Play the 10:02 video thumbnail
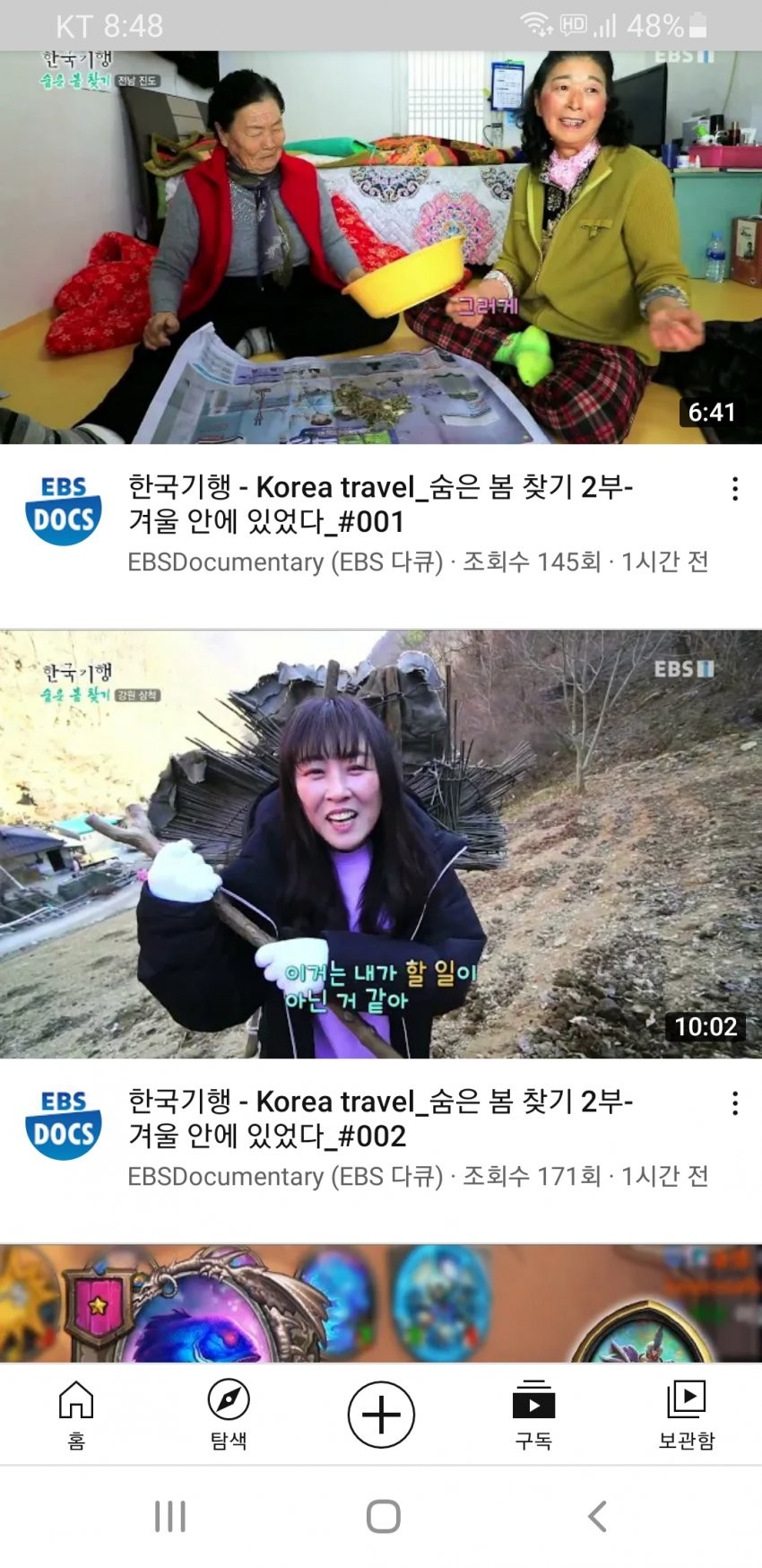 [x=381, y=843]
